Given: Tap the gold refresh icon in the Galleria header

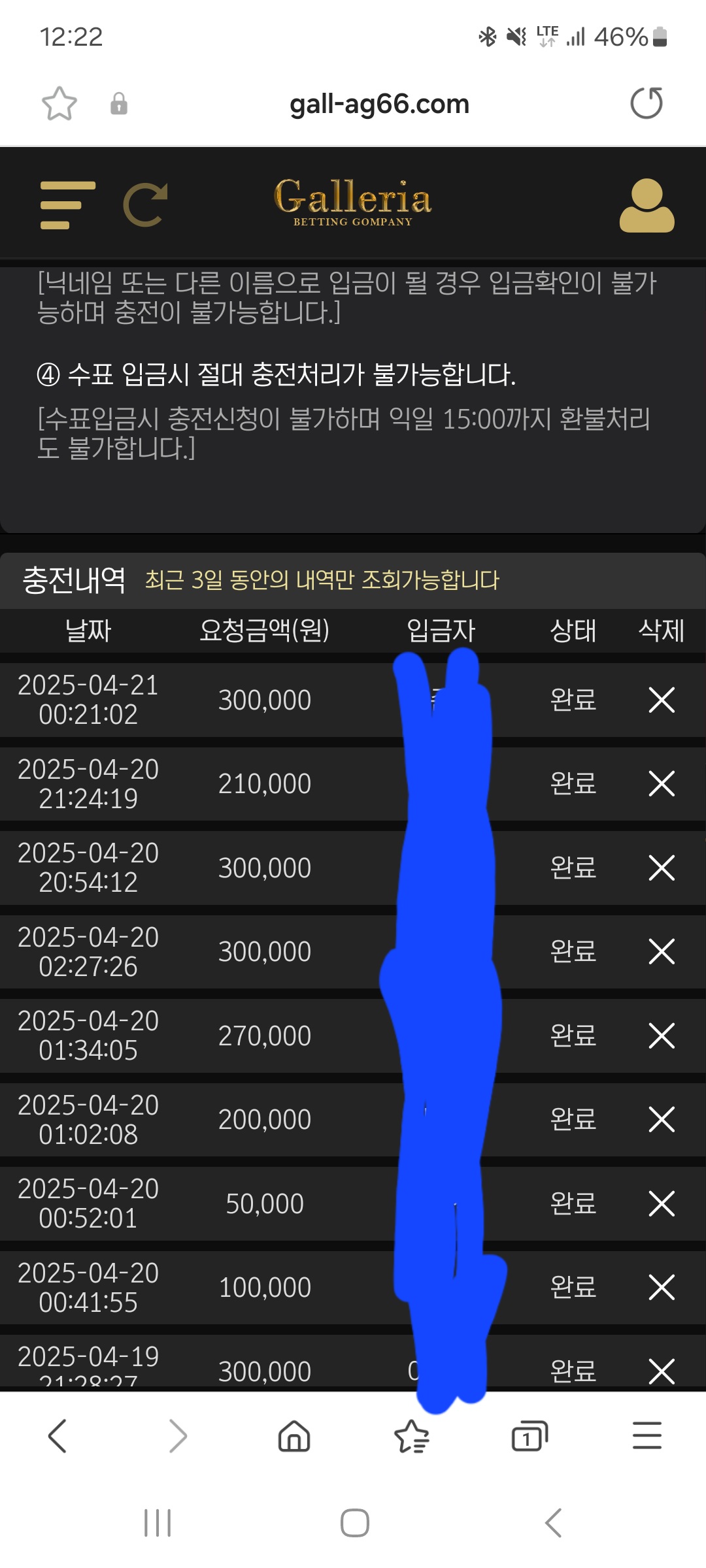Looking at the screenshot, I should (x=145, y=205).
